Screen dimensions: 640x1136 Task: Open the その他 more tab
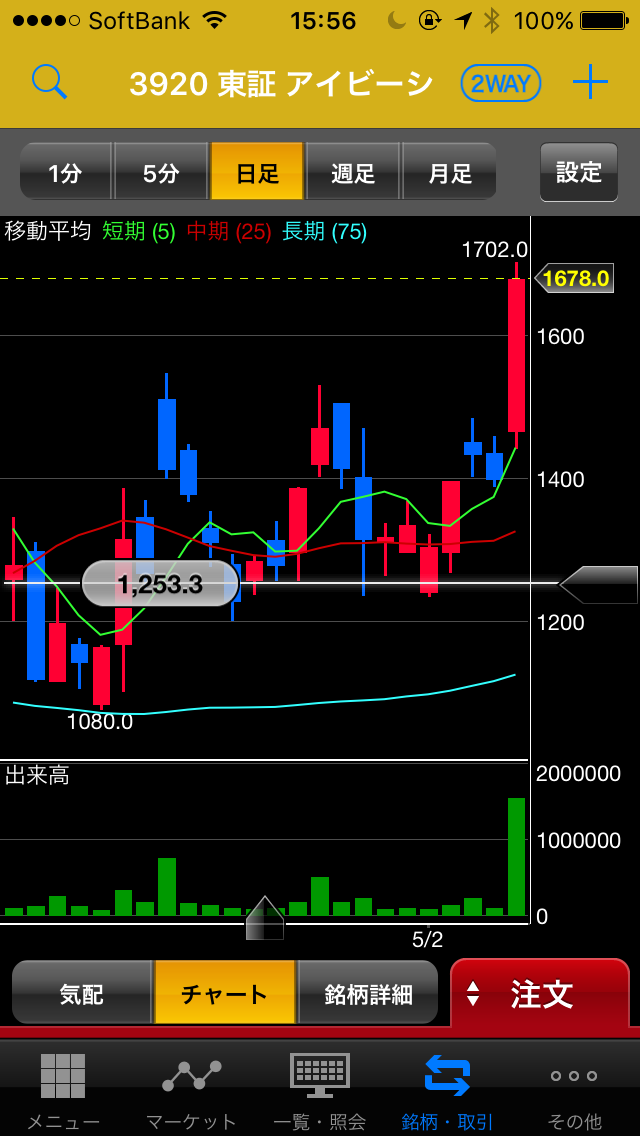574,1089
